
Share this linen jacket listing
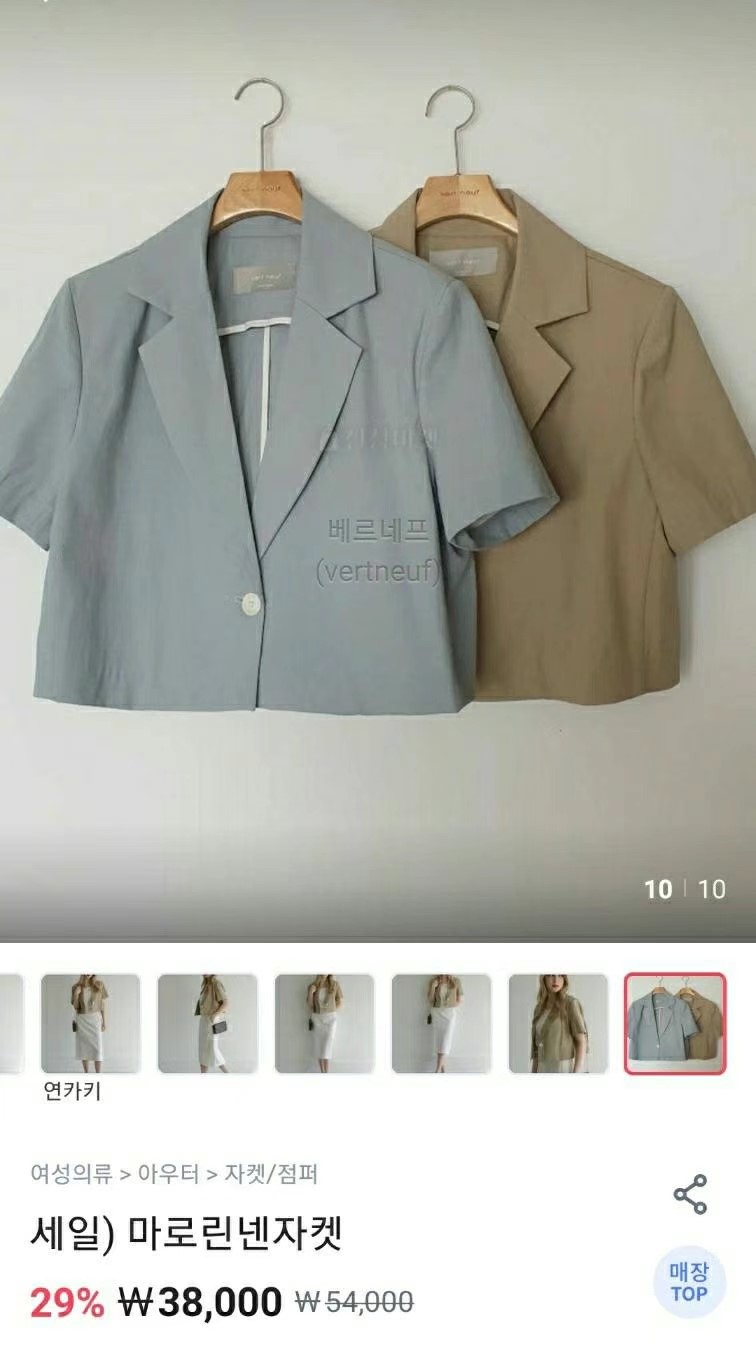[x=690, y=1195]
